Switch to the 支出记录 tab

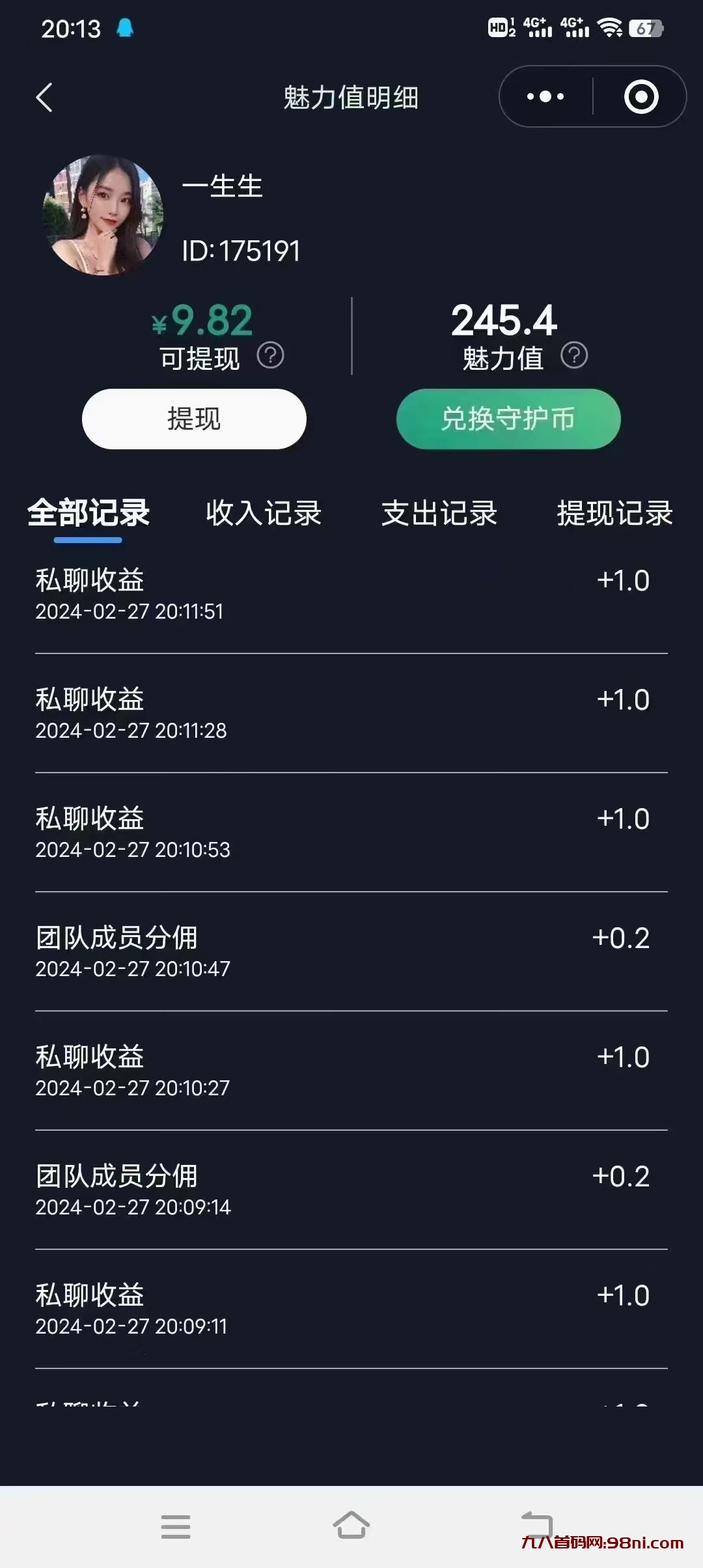[x=440, y=514]
